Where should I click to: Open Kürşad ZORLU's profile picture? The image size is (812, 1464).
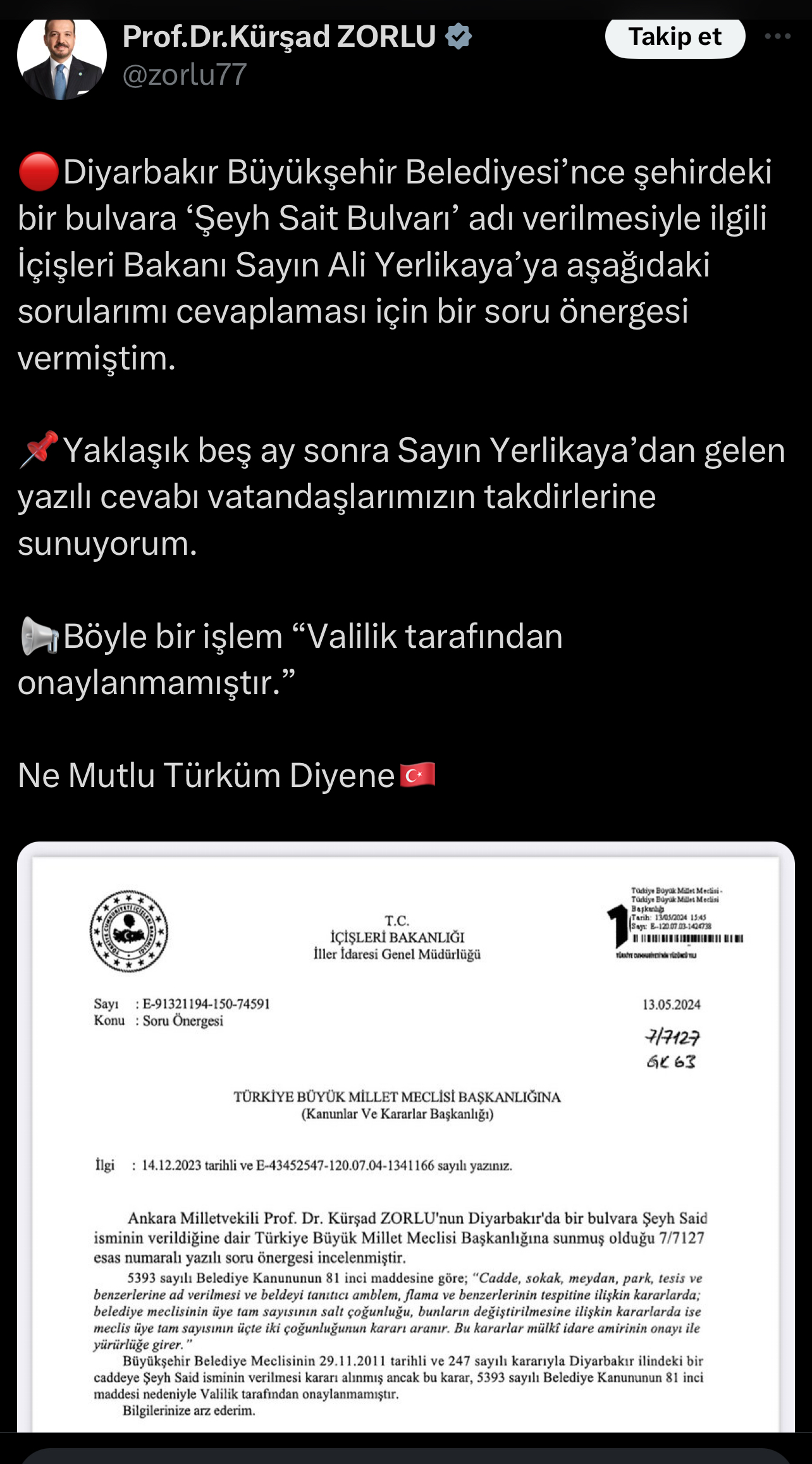click(x=62, y=57)
